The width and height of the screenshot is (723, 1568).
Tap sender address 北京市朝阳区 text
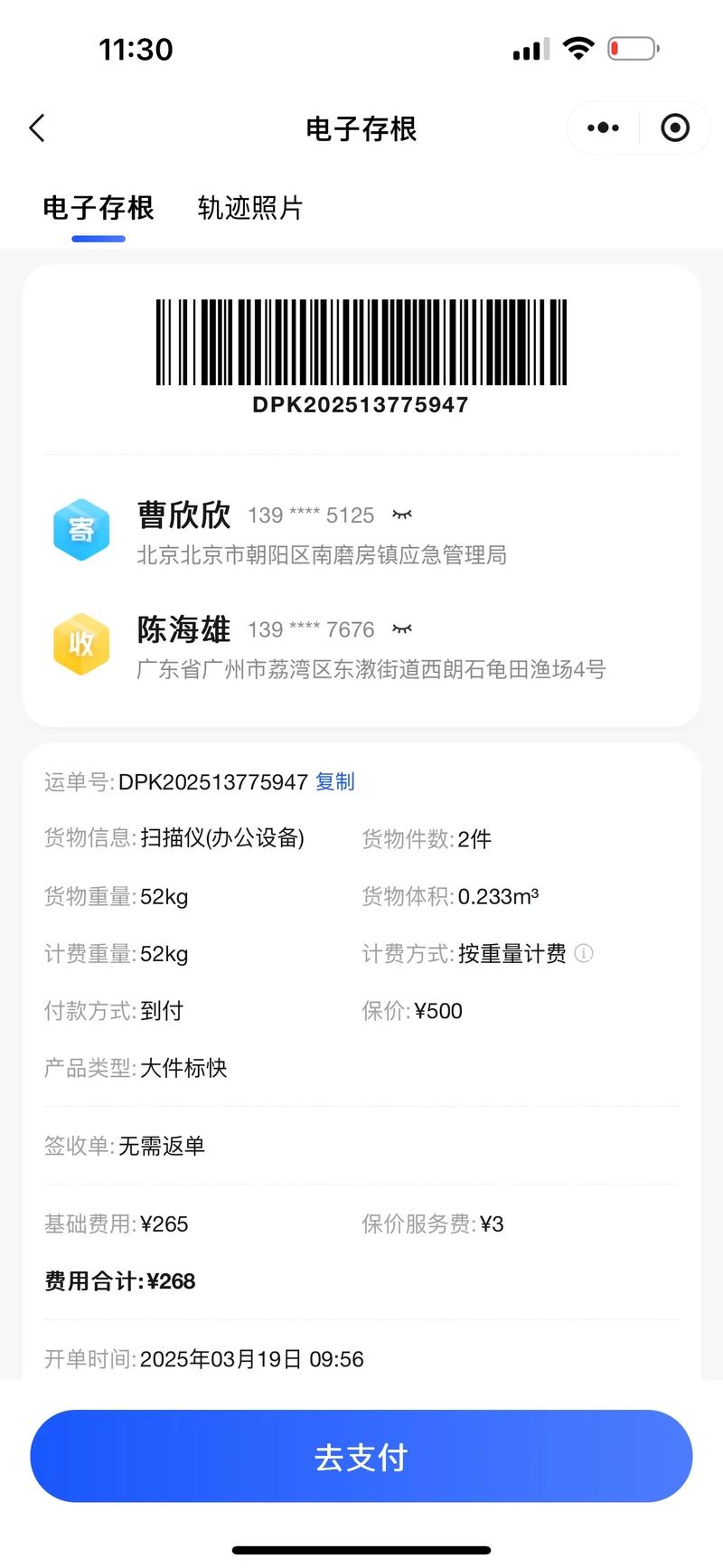click(x=325, y=555)
